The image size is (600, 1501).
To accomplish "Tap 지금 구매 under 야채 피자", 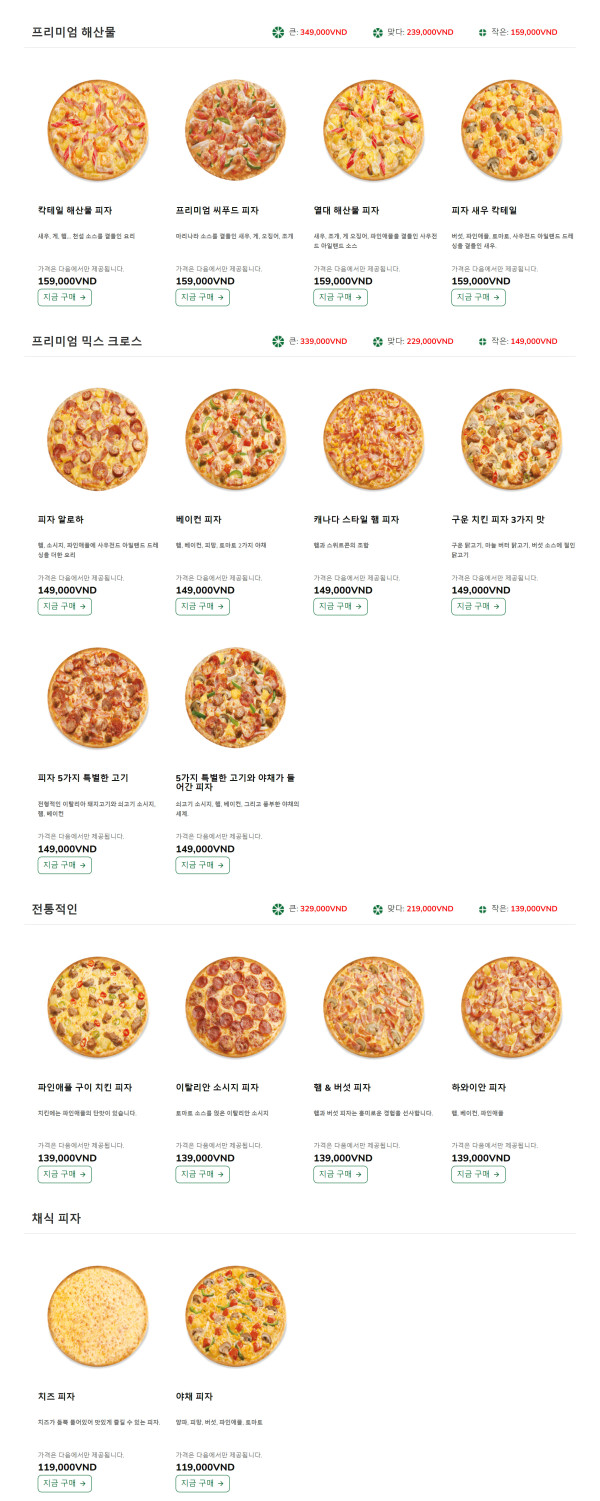I will point(202,1483).
